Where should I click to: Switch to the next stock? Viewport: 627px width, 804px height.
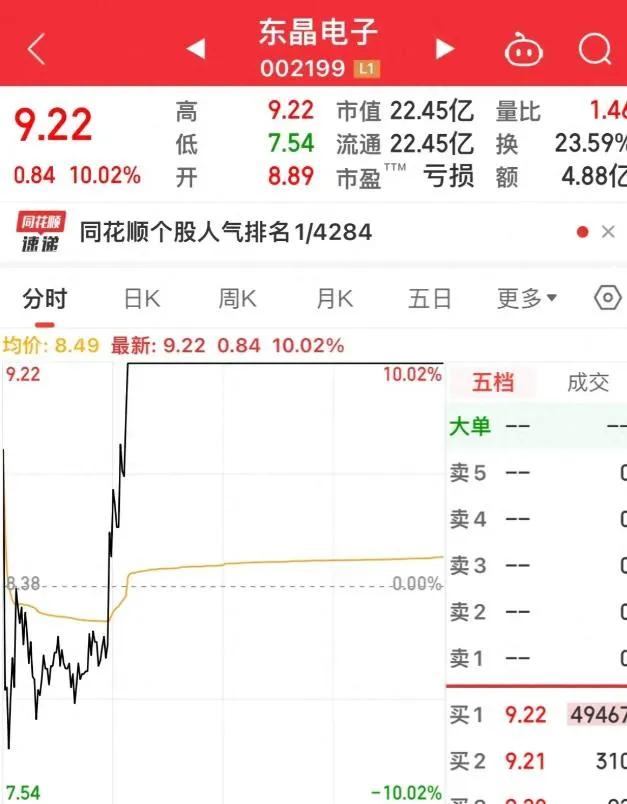pyautogui.click(x=445, y=48)
